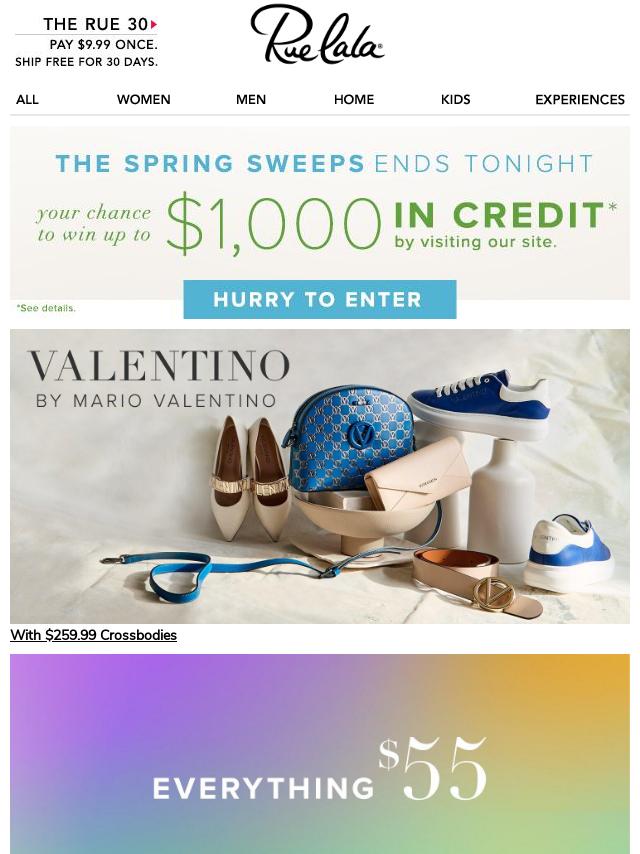Switch to the WOMEN category
The height and width of the screenshot is (854, 640).
(143, 100)
